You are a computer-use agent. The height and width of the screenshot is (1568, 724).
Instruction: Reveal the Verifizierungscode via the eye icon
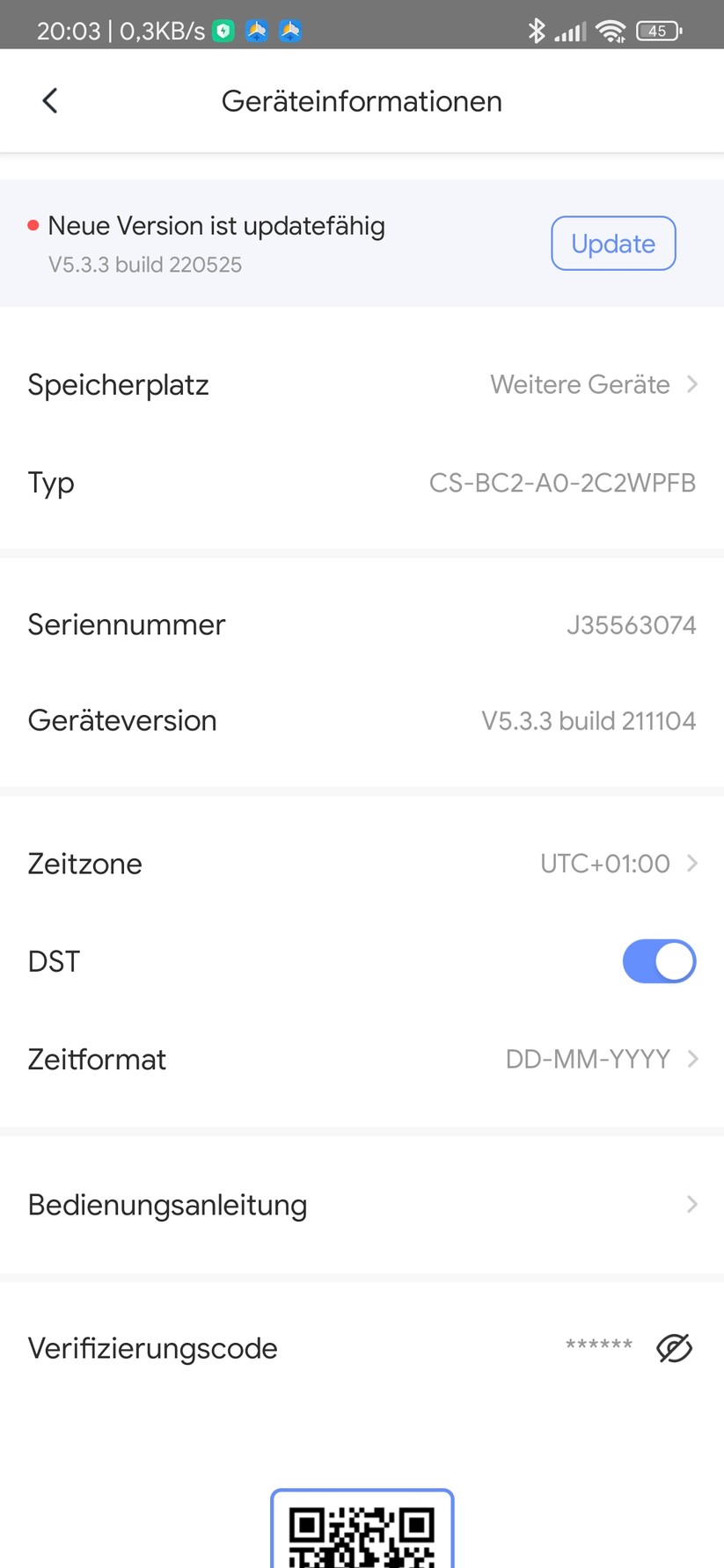click(673, 1348)
